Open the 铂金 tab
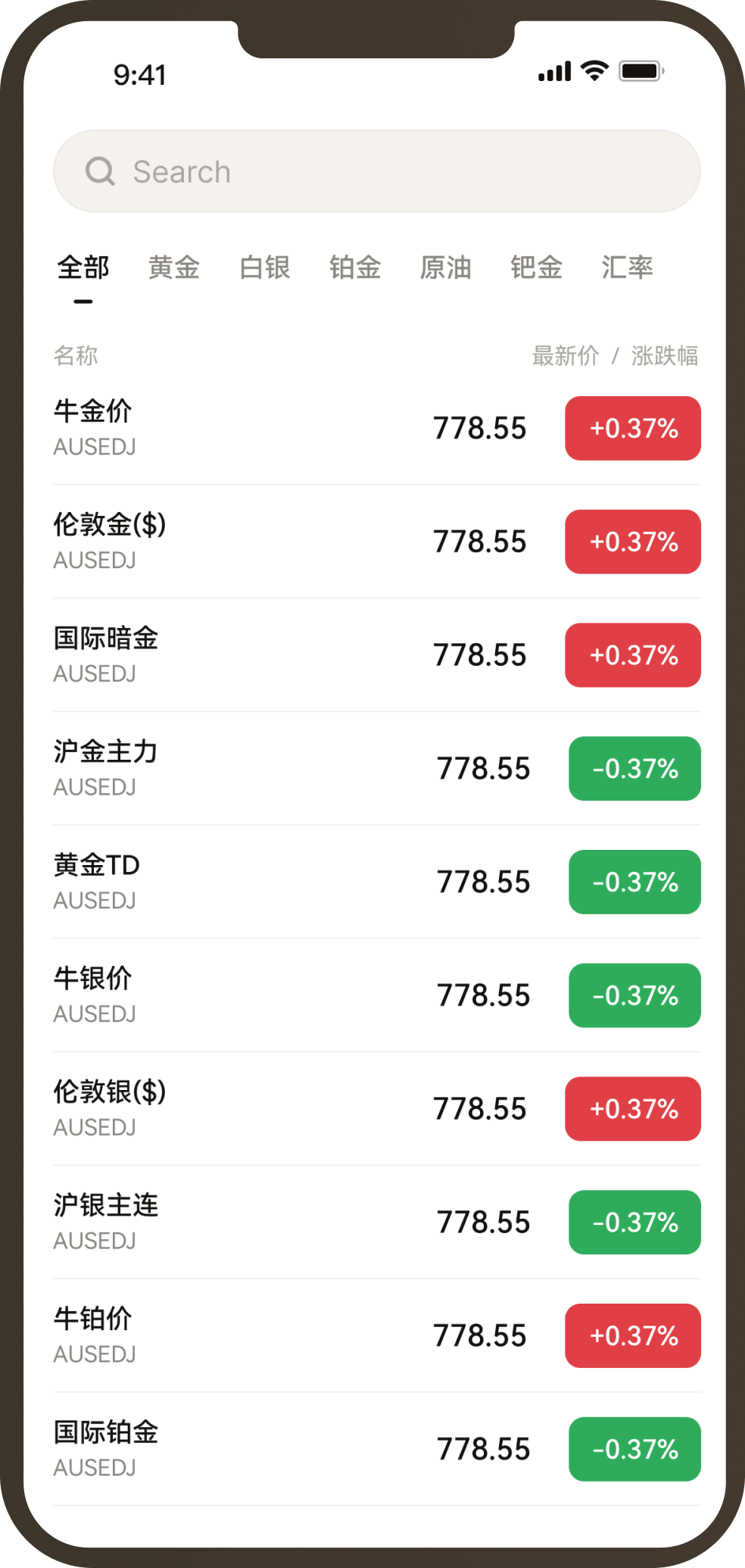The width and height of the screenshot is (745, 1568). 355,267
